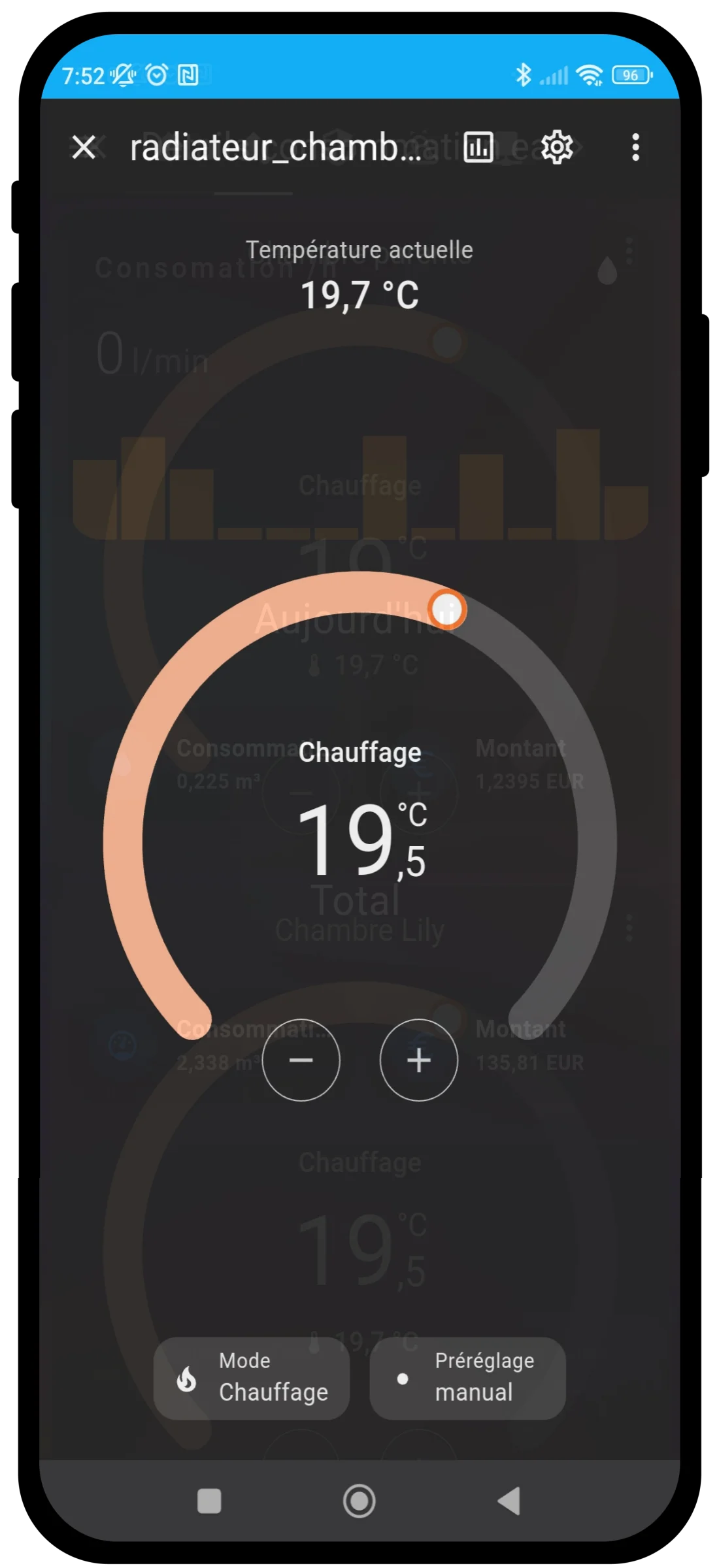Open recent apps with square button
The width and height of the screenshot is (719, 1568).
coord(209,1501)
